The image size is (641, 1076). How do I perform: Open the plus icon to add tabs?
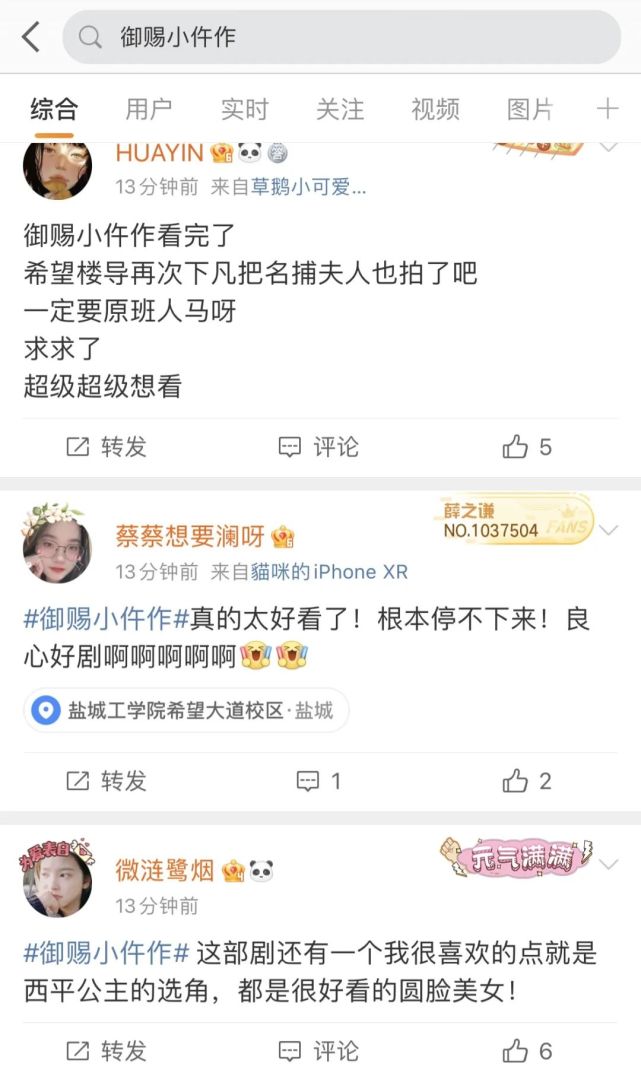tap(607, 109)
